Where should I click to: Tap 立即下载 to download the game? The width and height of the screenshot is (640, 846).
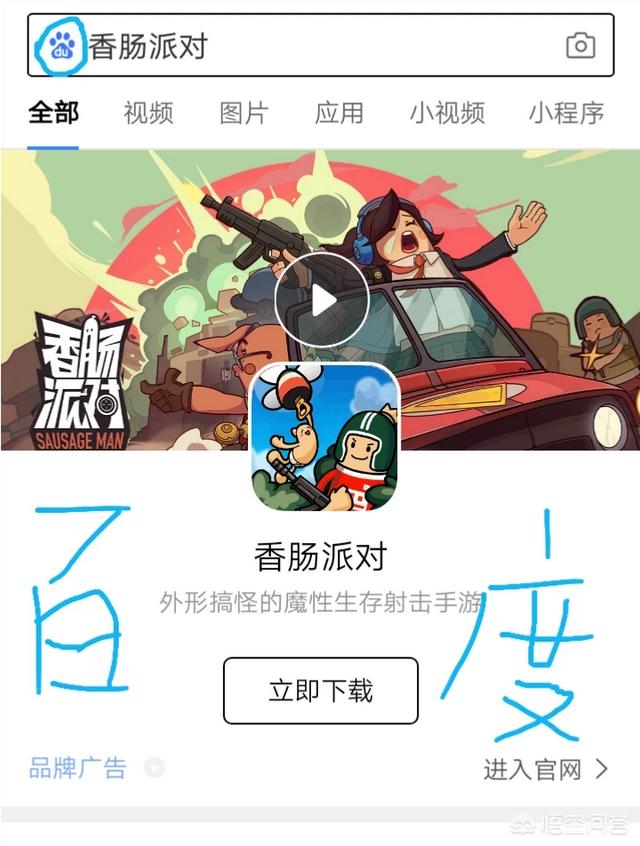[x=320, y=691]
